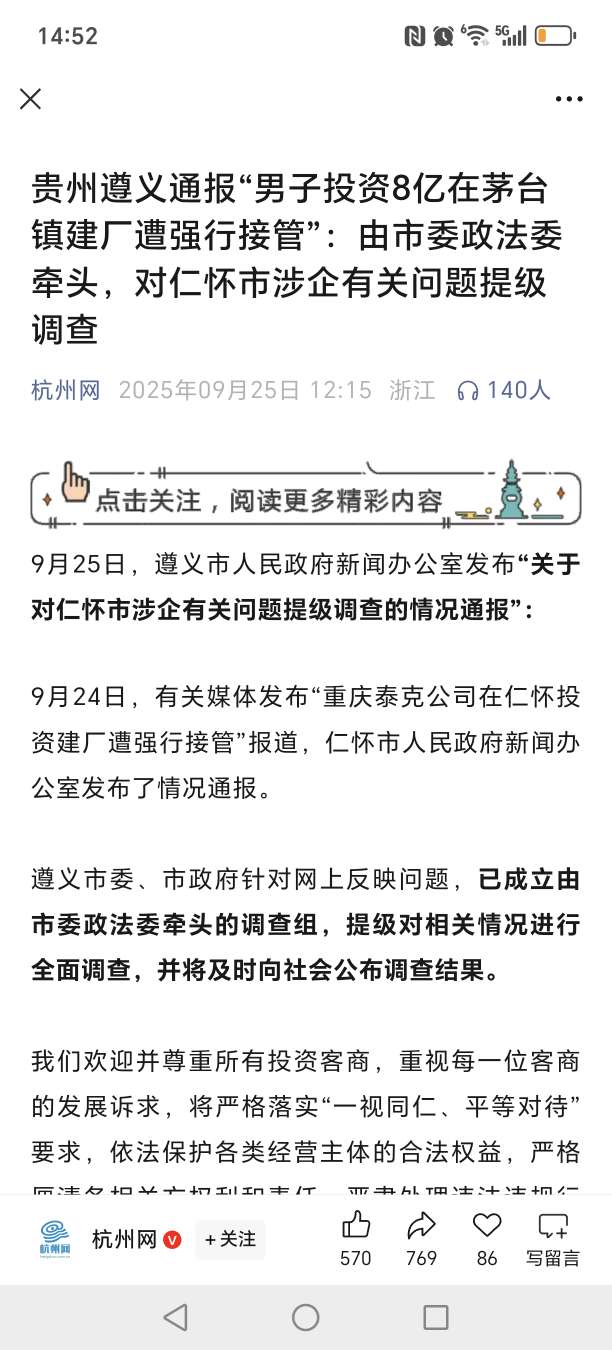Image resolution: width=612 pixels, height=1350 pixels.
Task: Tap the heart icon to favorite the article
Action: point(487,1226)
